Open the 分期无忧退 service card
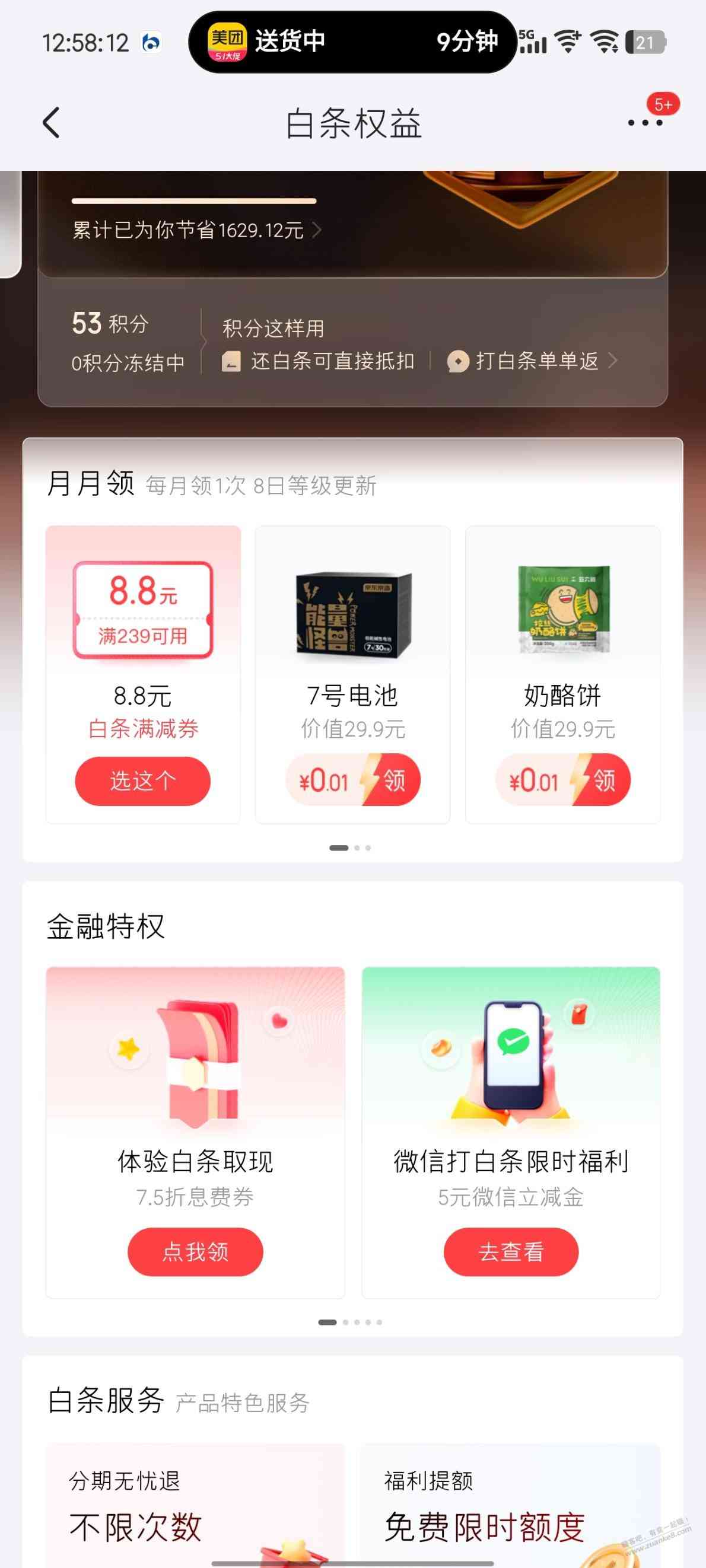The width and height of the screenshot is (706, 1568). coord(195,1503)
